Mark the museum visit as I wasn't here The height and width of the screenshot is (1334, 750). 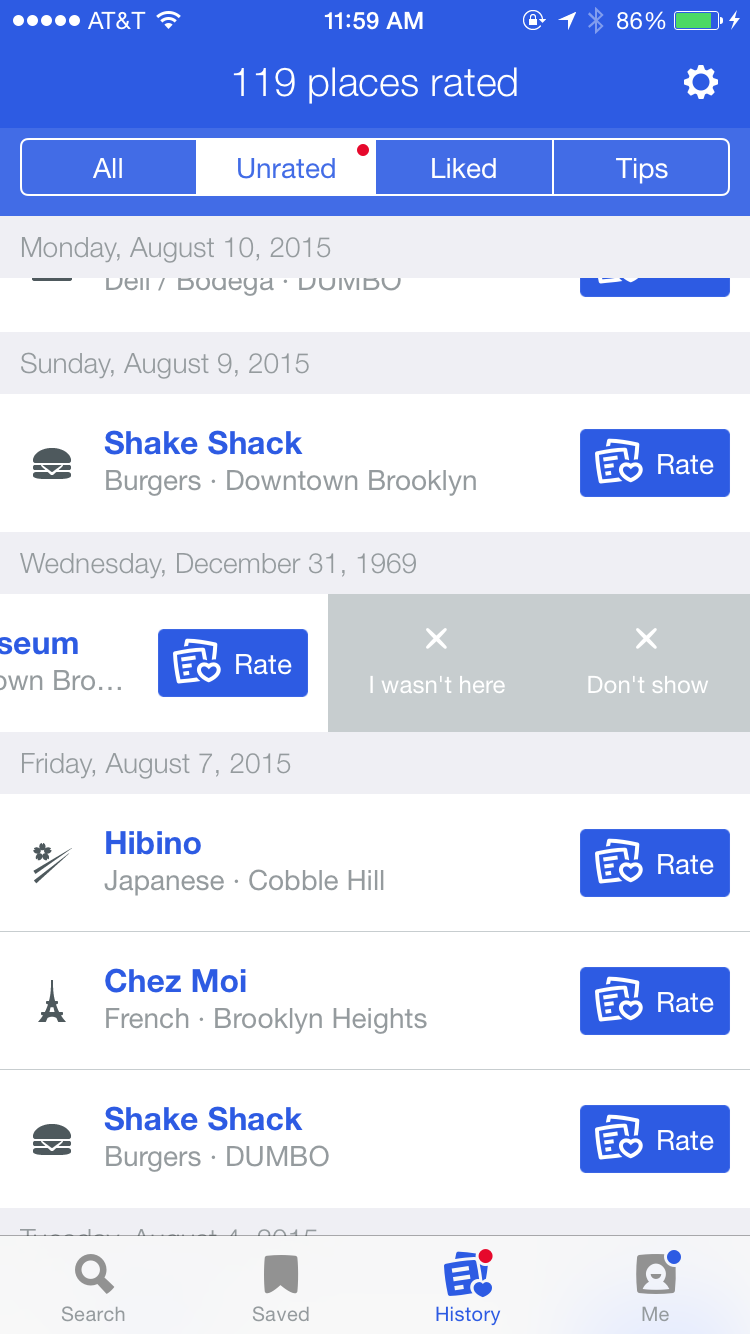click(x=436, y=662)
